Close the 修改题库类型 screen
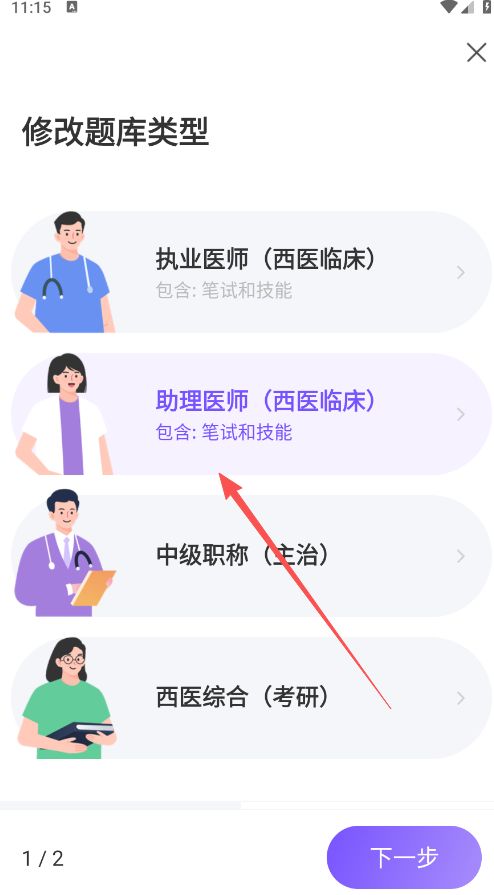Image resolution: width=494 pixels, height=895 pixels. (476, 53)
